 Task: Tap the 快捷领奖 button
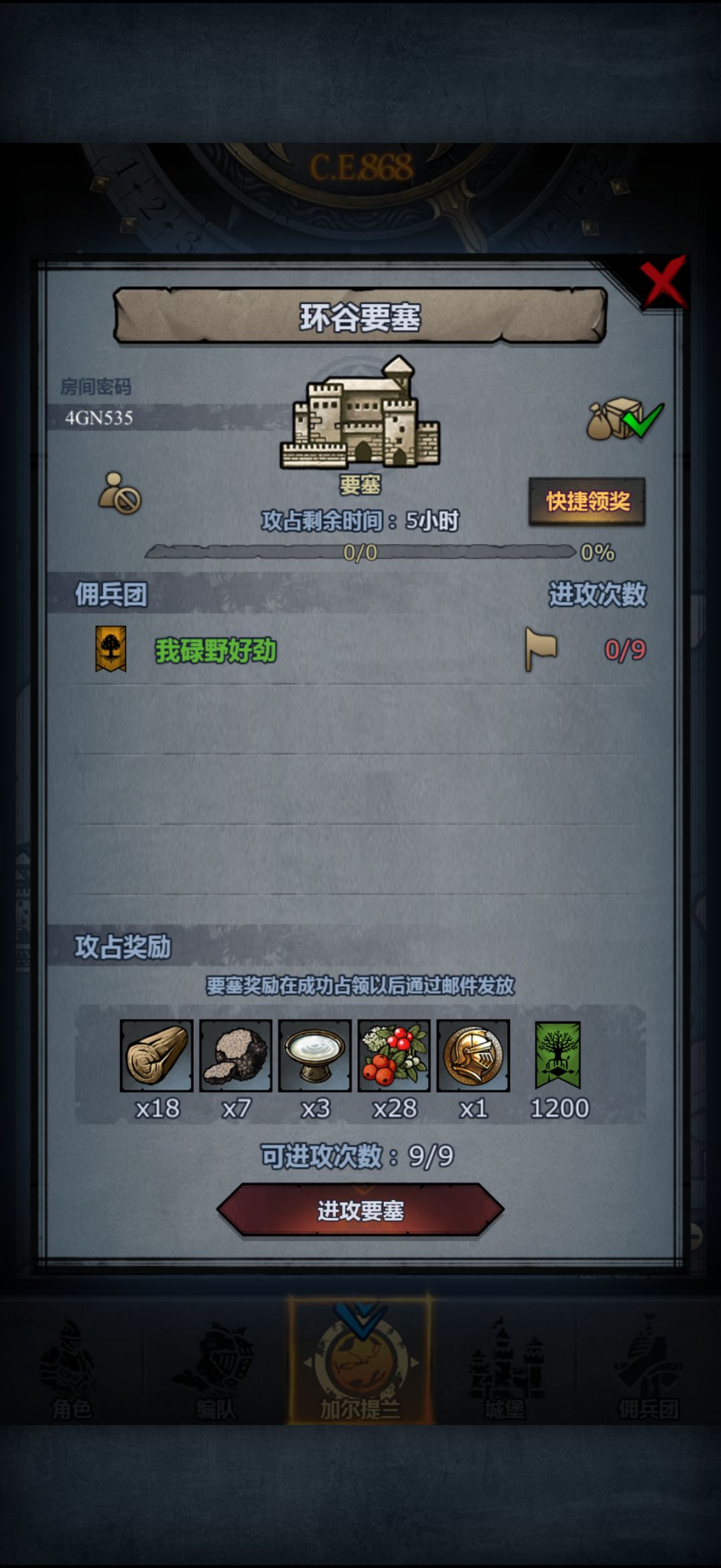[x=587, y=502]
